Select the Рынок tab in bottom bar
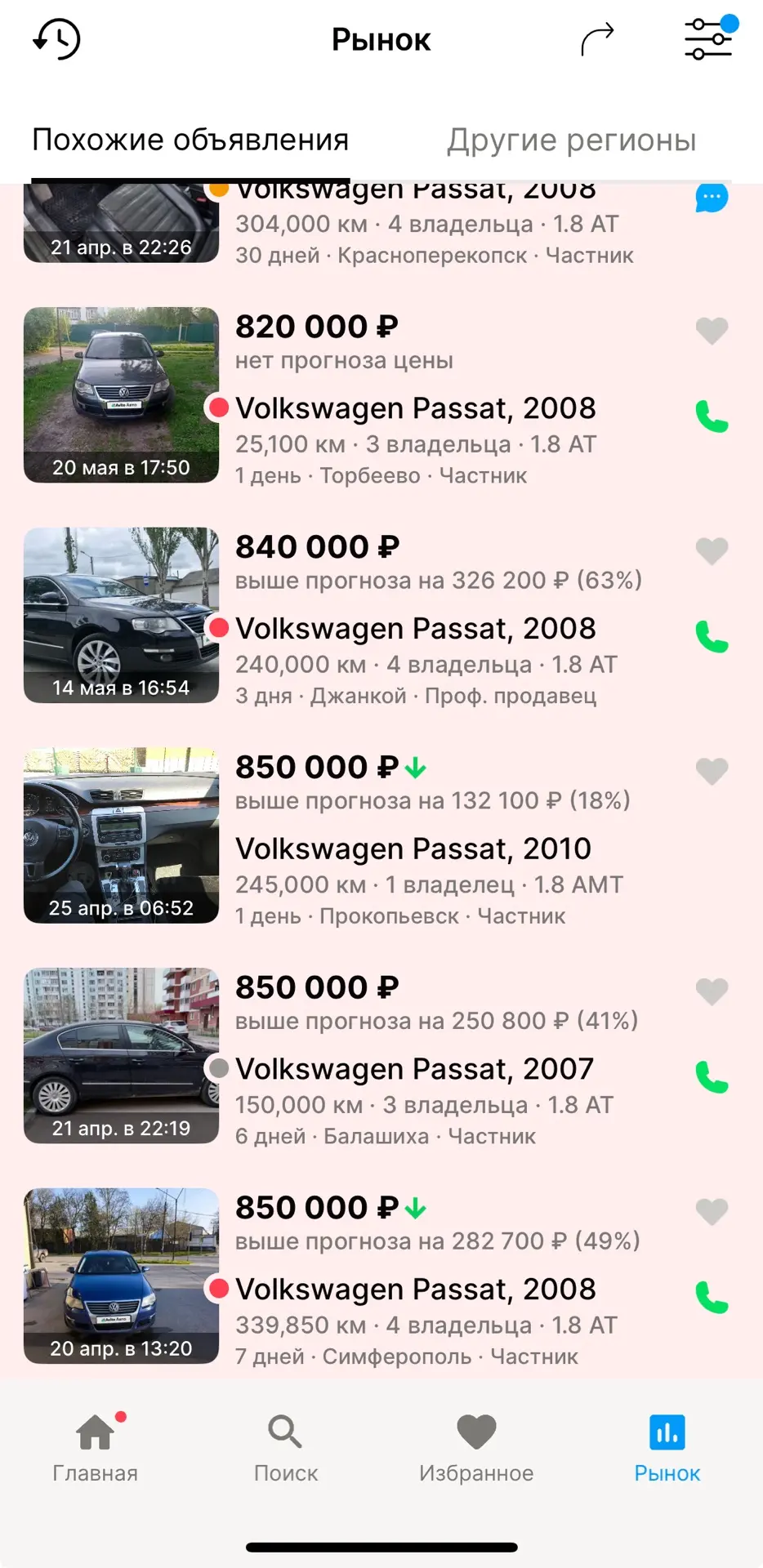The height and width of the screenshot is (1568, 763). pyautogui.click(x=667, y=1448)
